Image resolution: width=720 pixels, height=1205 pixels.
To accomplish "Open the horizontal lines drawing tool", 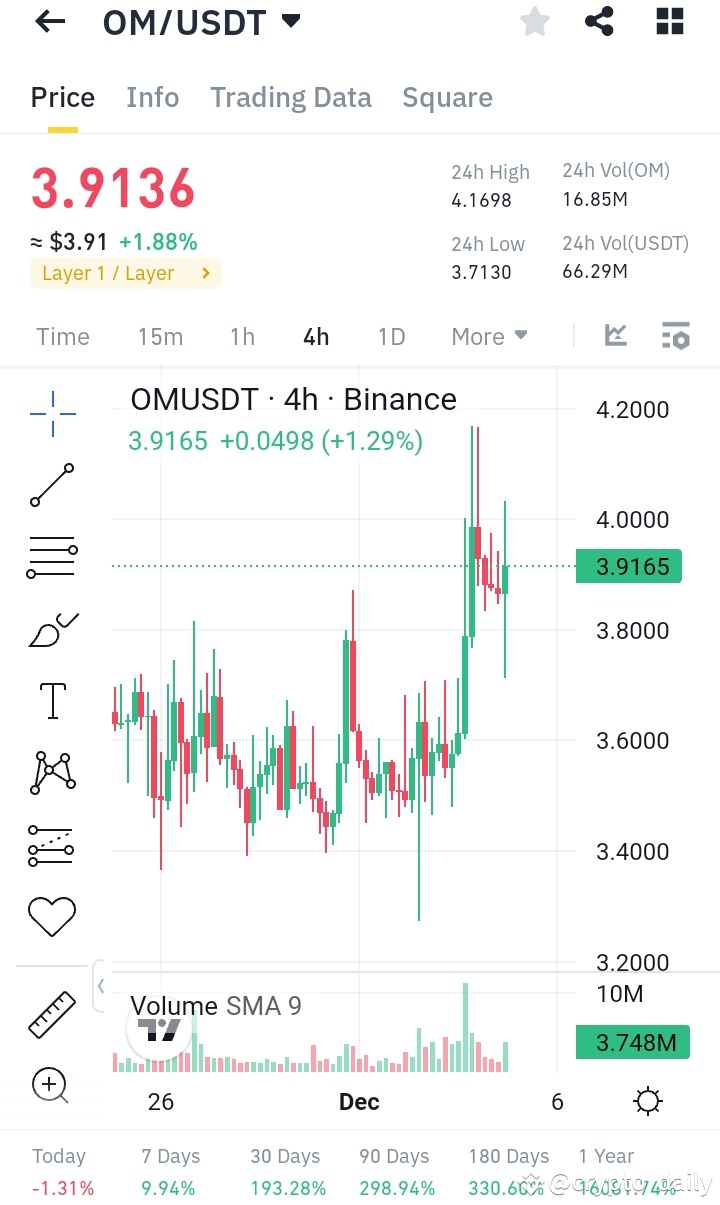I will click(52, 556).
